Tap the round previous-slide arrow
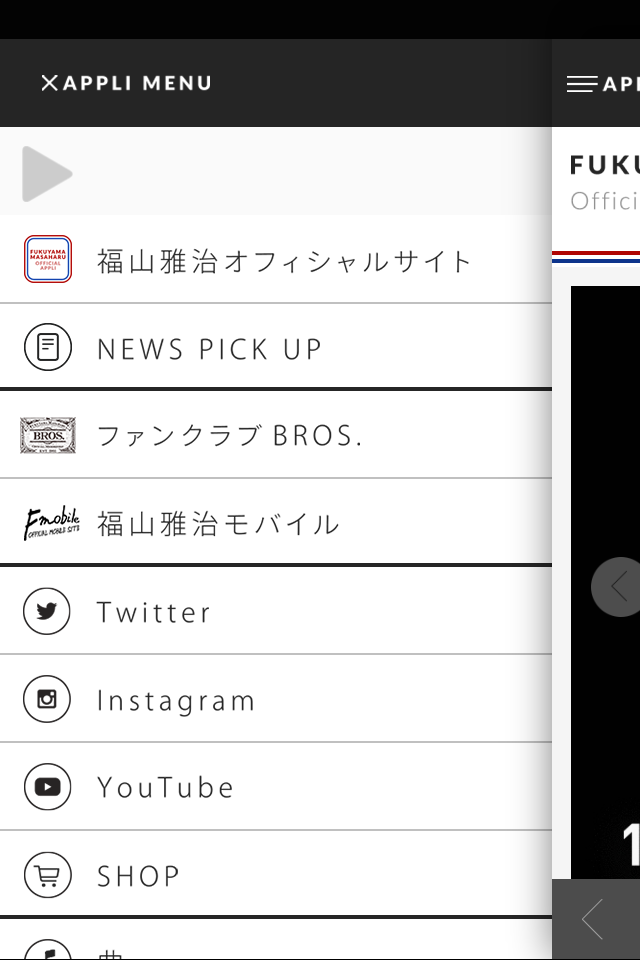640x960 pixels. tap(618, 587)
